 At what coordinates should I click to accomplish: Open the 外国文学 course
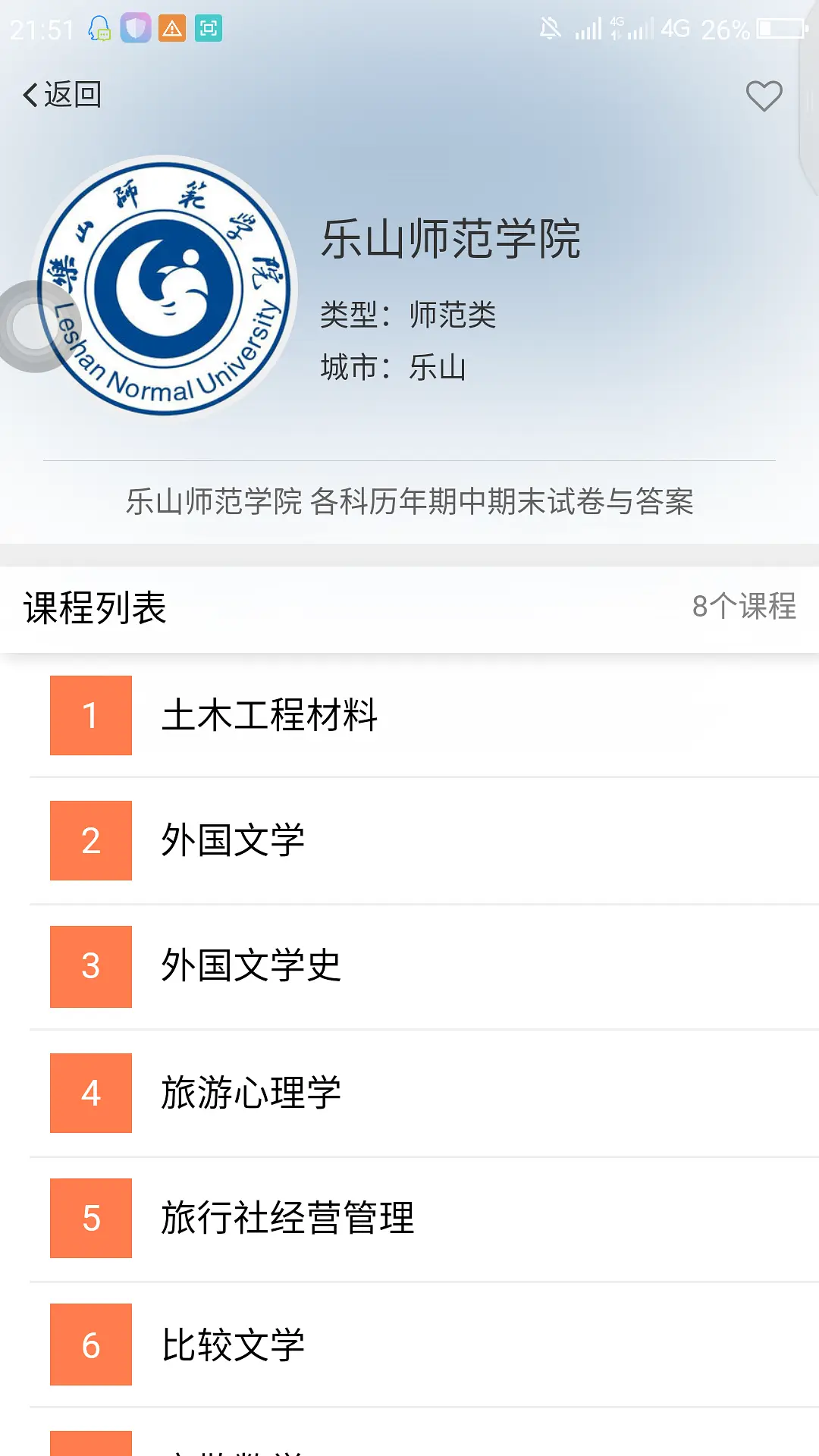click(x=409, y=840)
